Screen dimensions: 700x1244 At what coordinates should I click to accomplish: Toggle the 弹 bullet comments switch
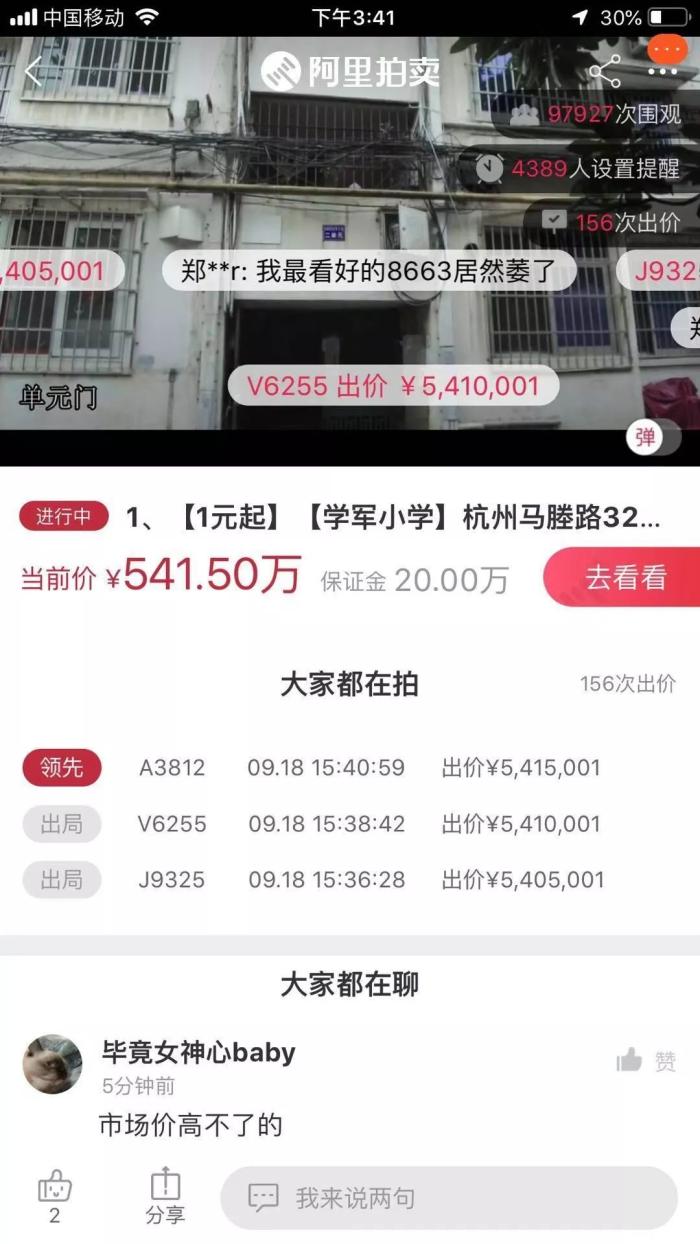pos(656,438)
